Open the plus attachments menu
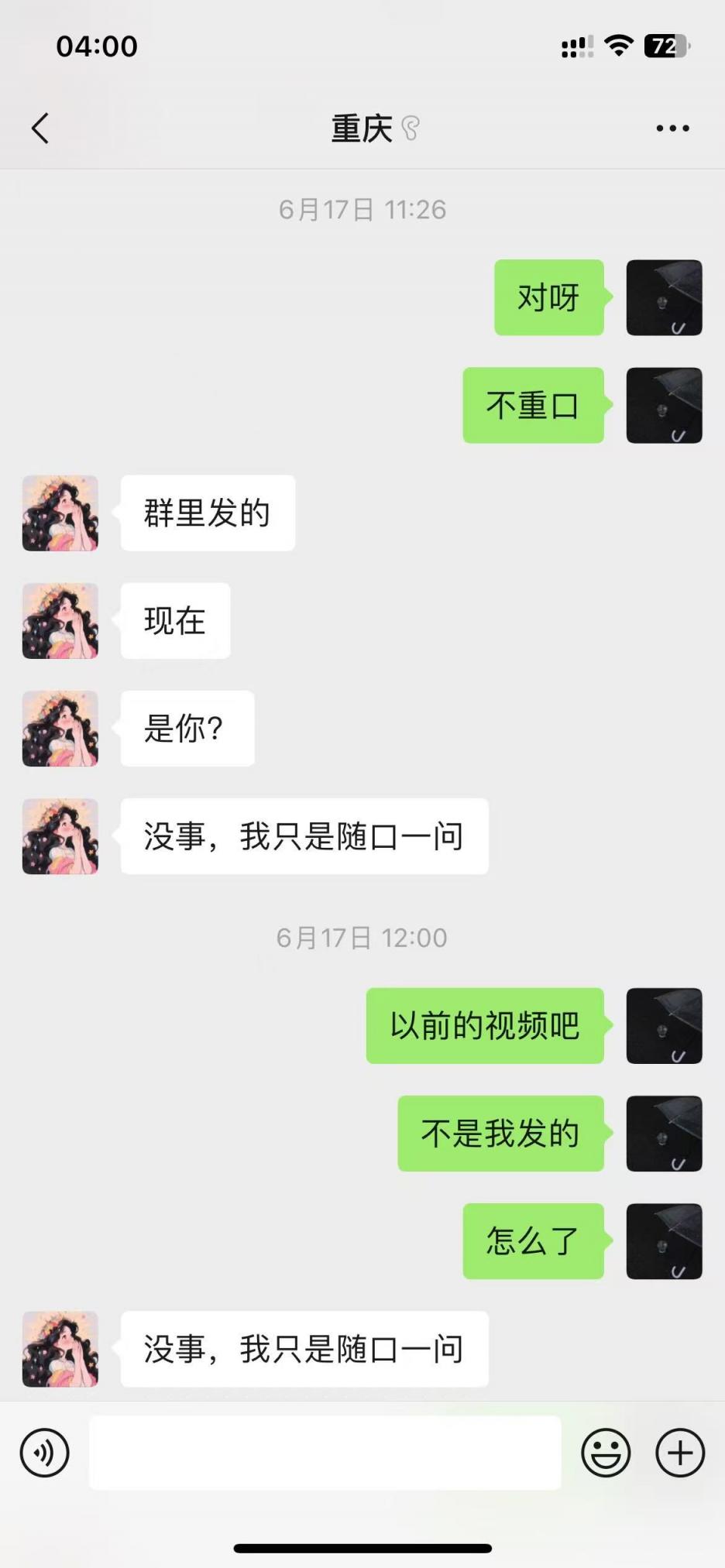This screenshot has height=1568, width=725. [x=680, y=1453]
